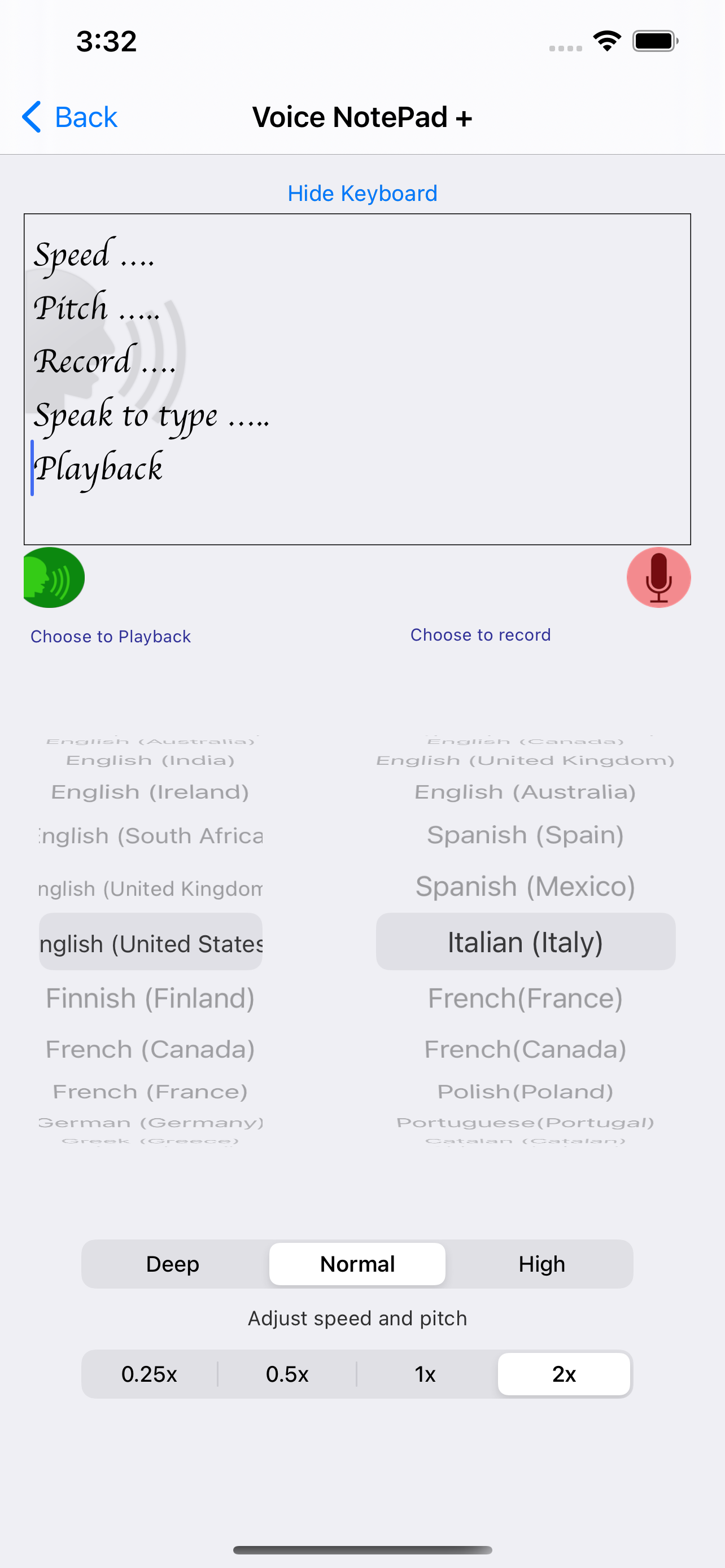The width and height of the screenshot is (725, 1568).
Task: Select 1x playback speed
Action: pos(426,1374)
